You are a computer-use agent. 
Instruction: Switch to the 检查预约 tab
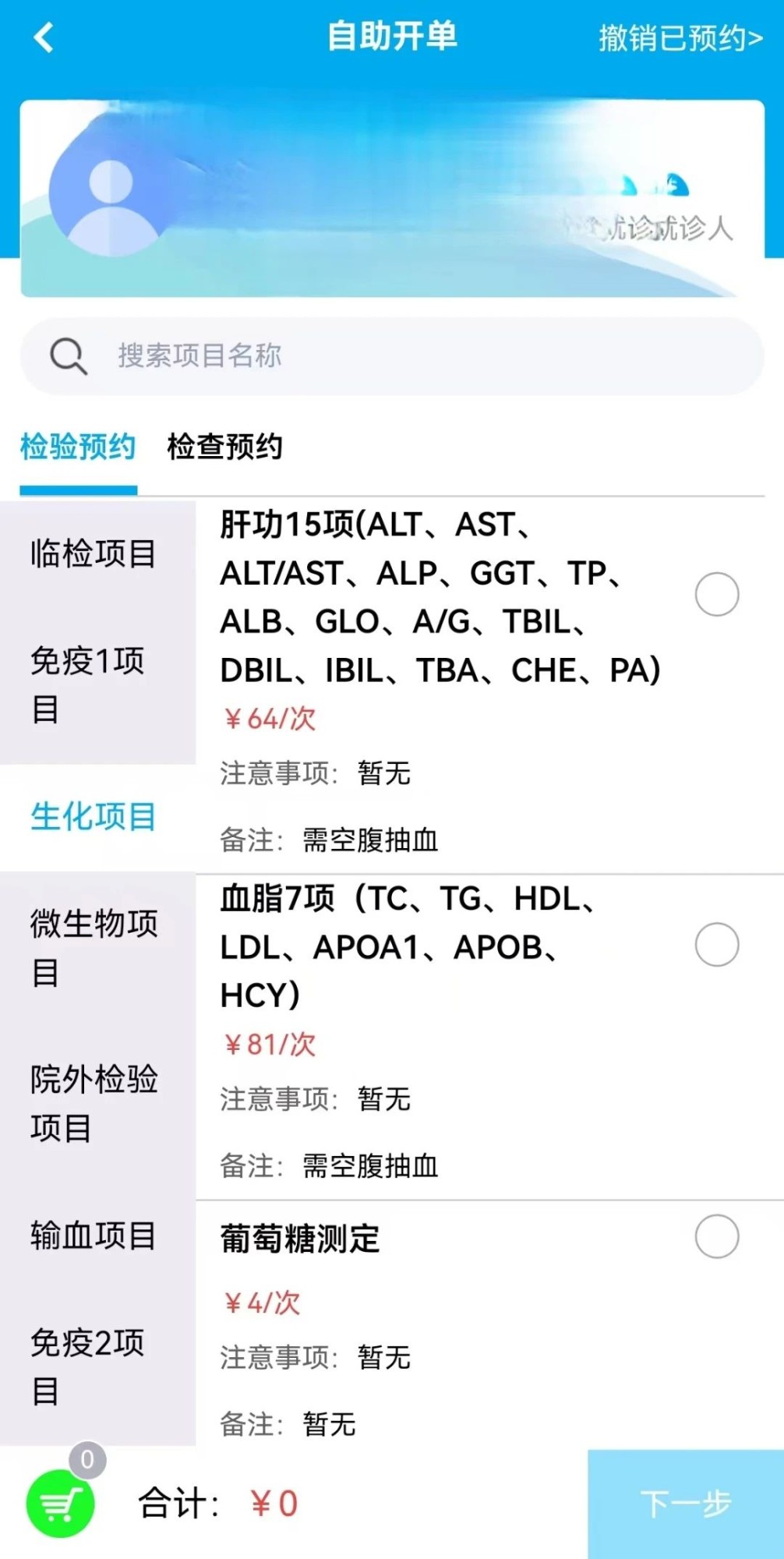(224, 447)
